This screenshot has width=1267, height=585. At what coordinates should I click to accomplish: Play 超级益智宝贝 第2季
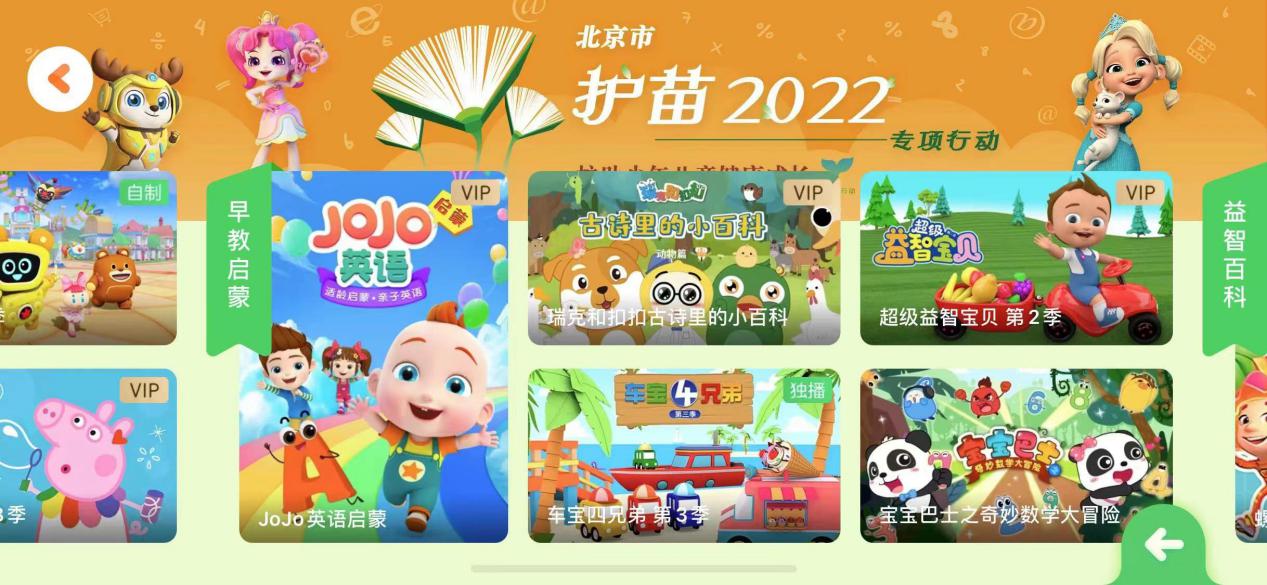pos(1015,258)
